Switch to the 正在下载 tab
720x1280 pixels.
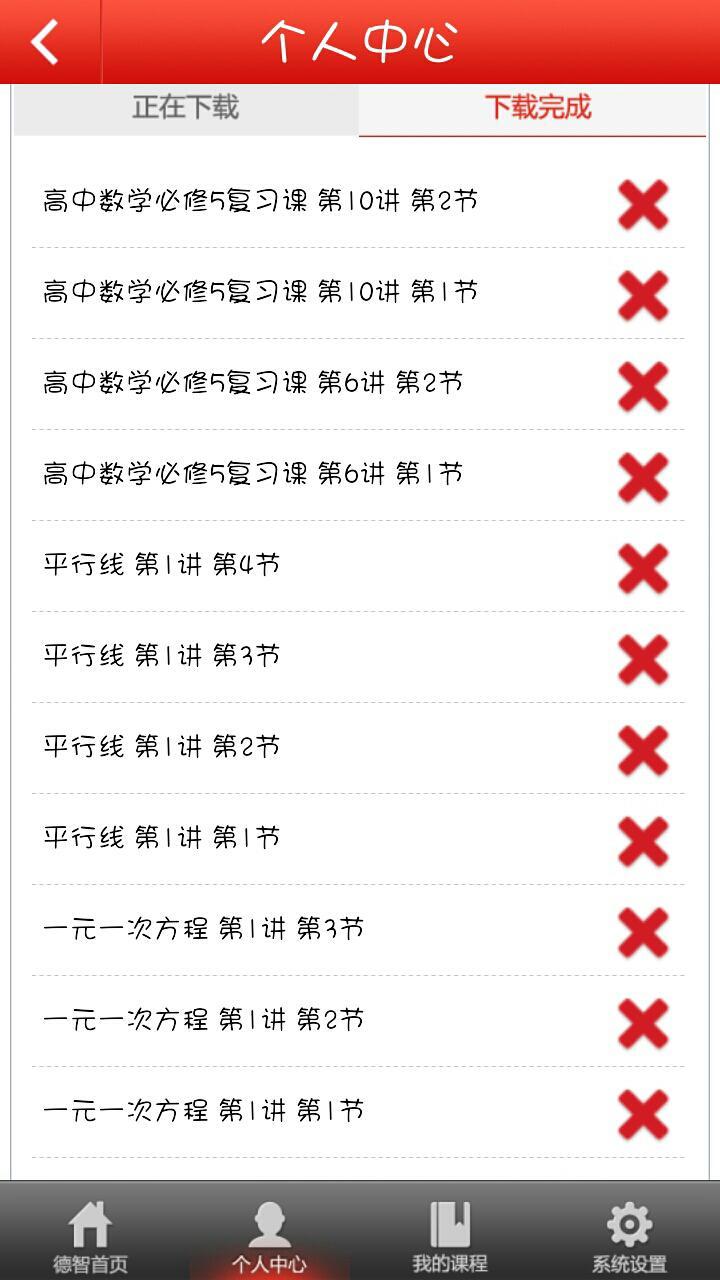(185, 108)
